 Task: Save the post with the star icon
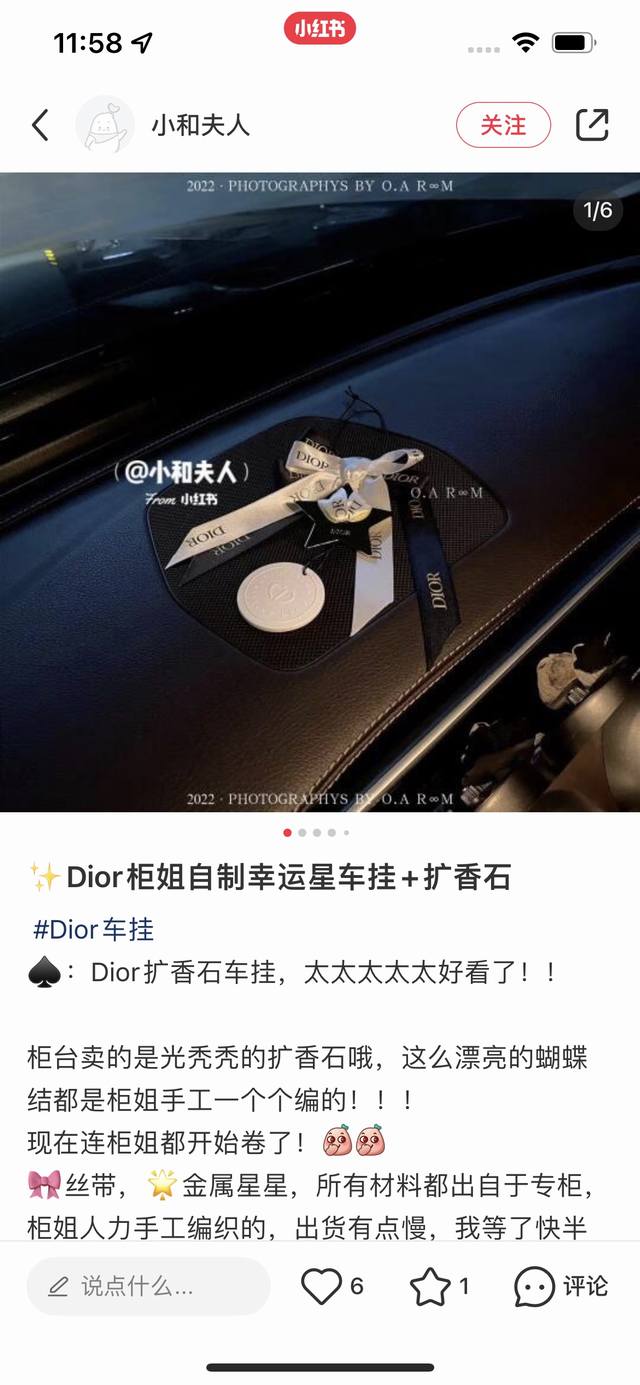pyautogui.click(x=430, y=1286)
